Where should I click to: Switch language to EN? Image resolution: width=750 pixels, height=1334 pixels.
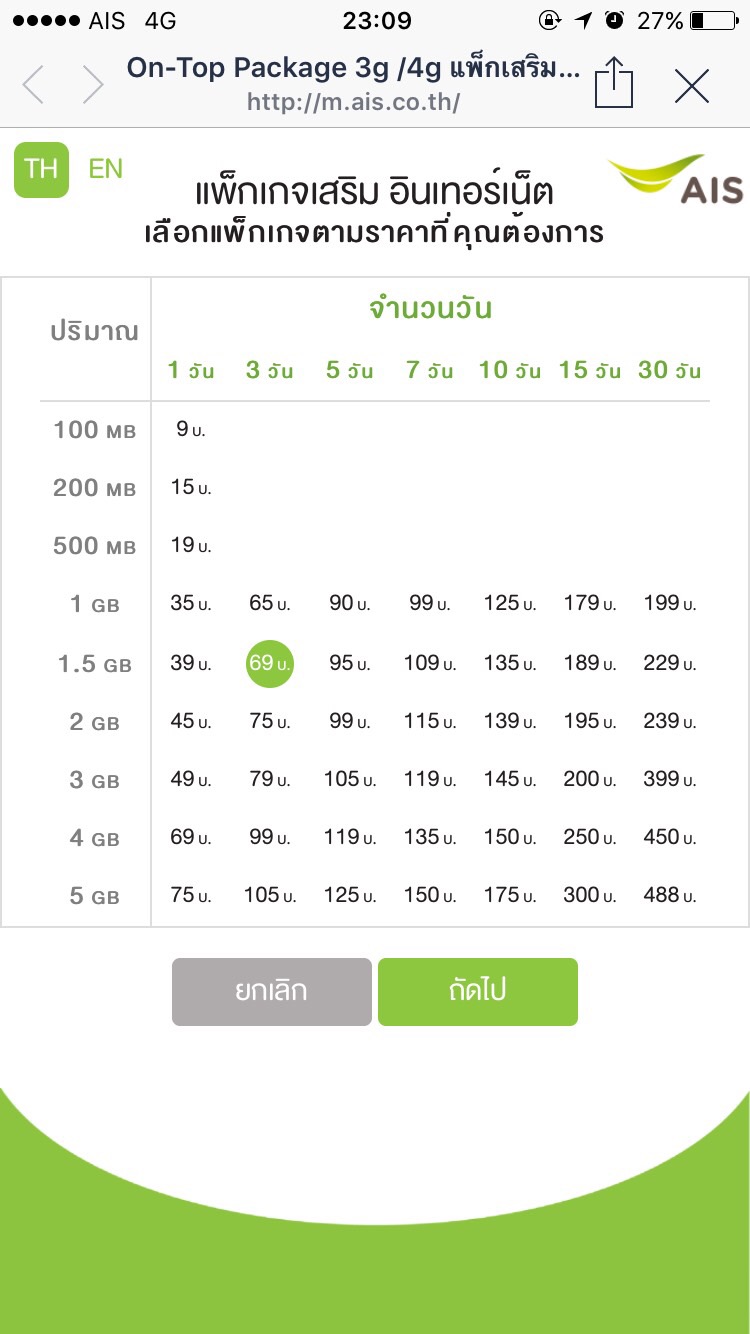point(106,169)
